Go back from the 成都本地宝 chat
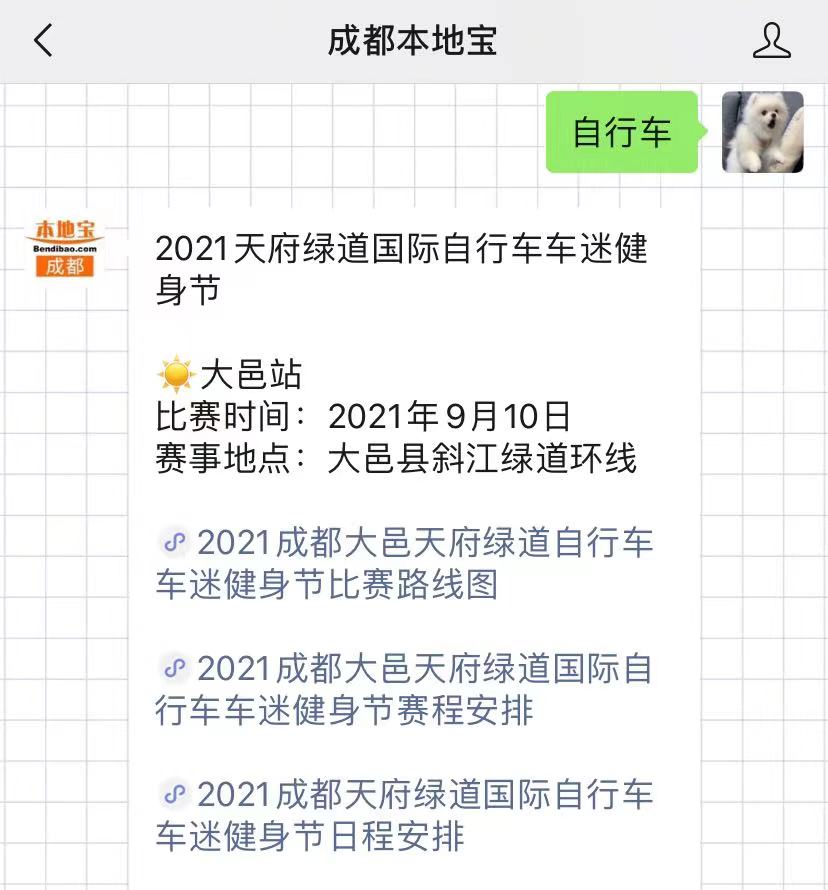The height and width of the screenshot is (890, 828). click(x=43, y=41)
